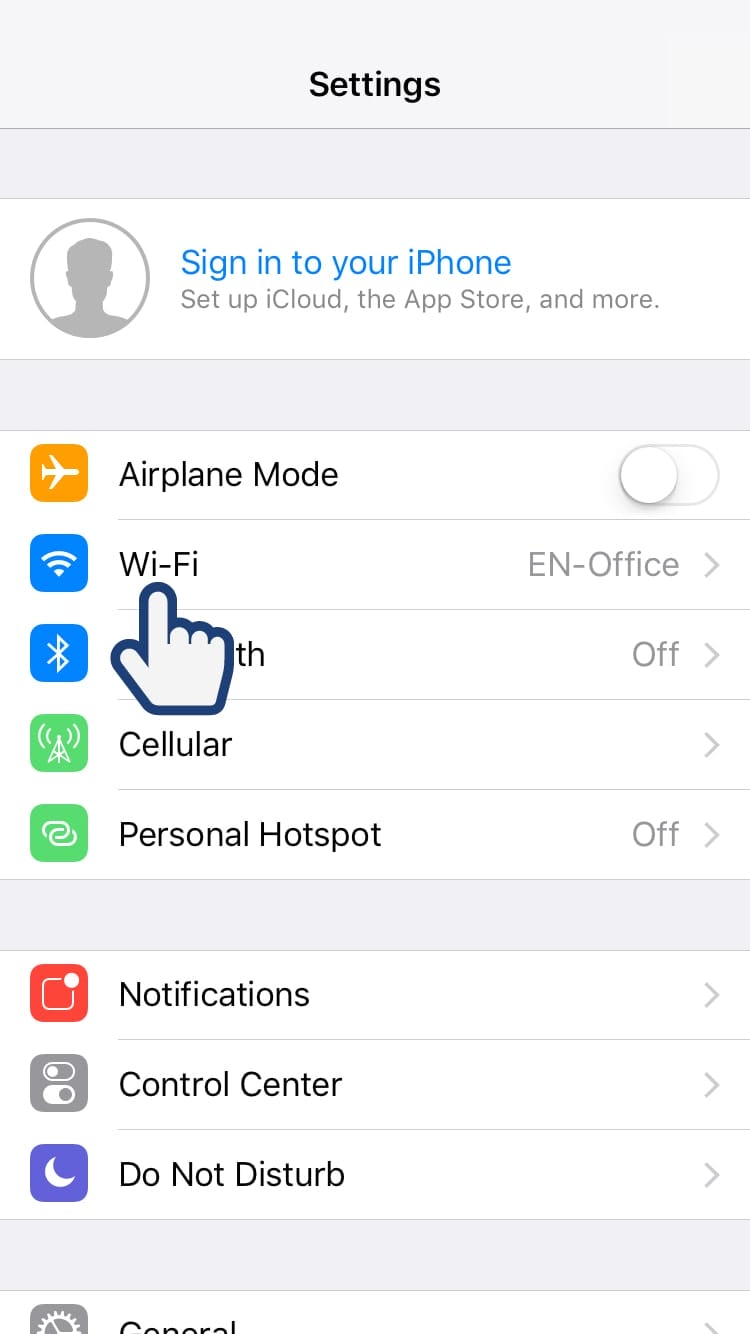Open Cellular settings
750x1334 pixels.
coord(375,745)
